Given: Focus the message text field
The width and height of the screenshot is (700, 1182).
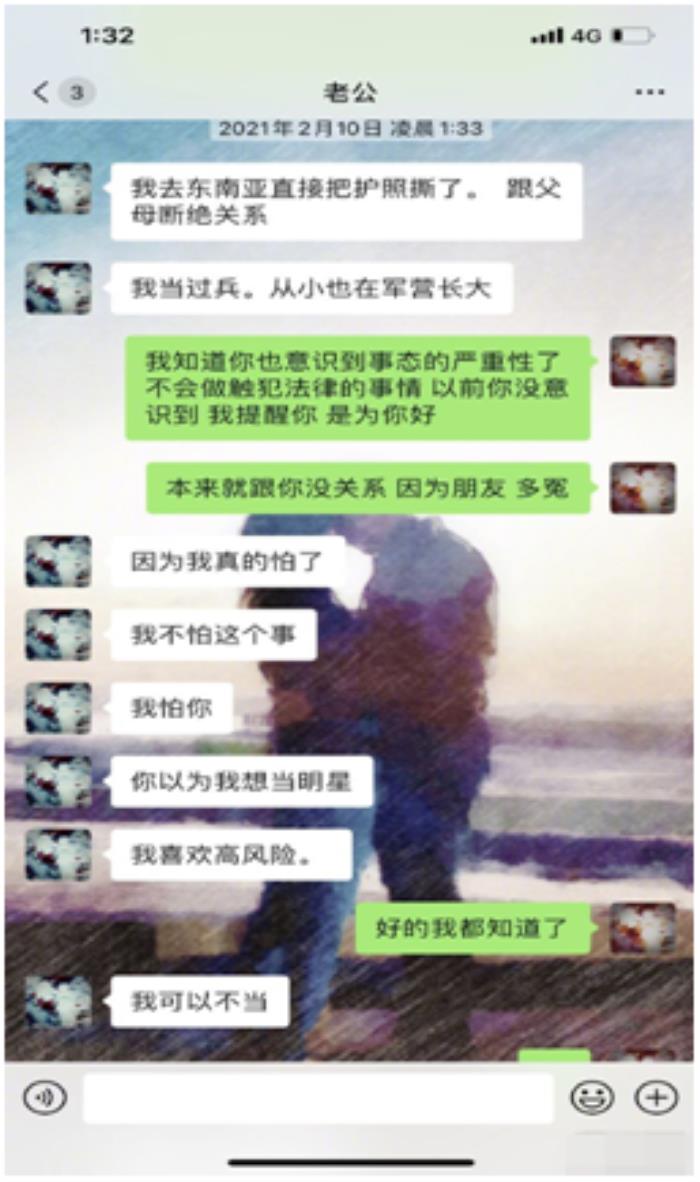Looking at the screenshot, I should click(318, 1098).
